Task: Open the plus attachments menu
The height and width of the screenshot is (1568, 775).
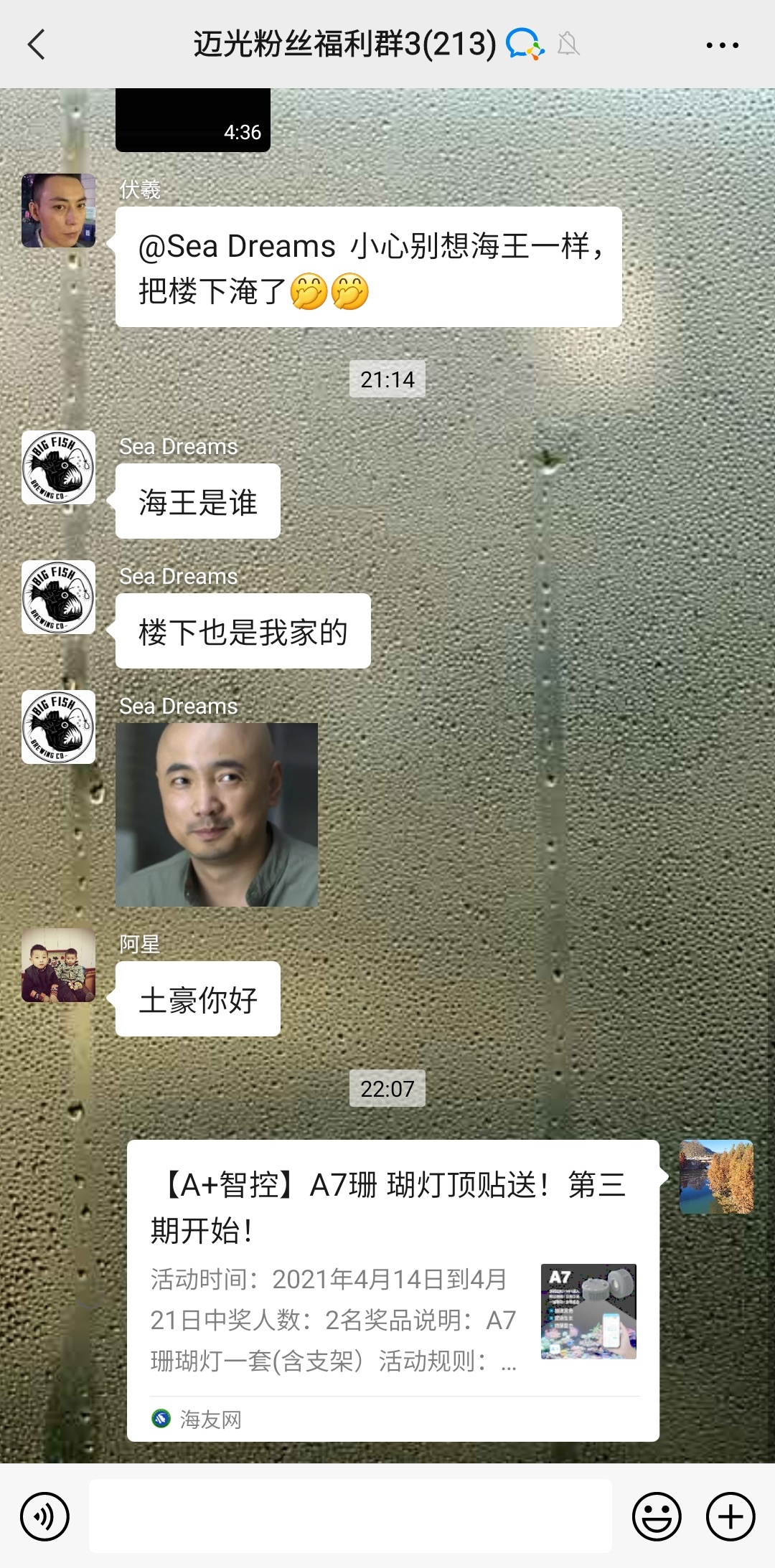Action: (731, 1516)
